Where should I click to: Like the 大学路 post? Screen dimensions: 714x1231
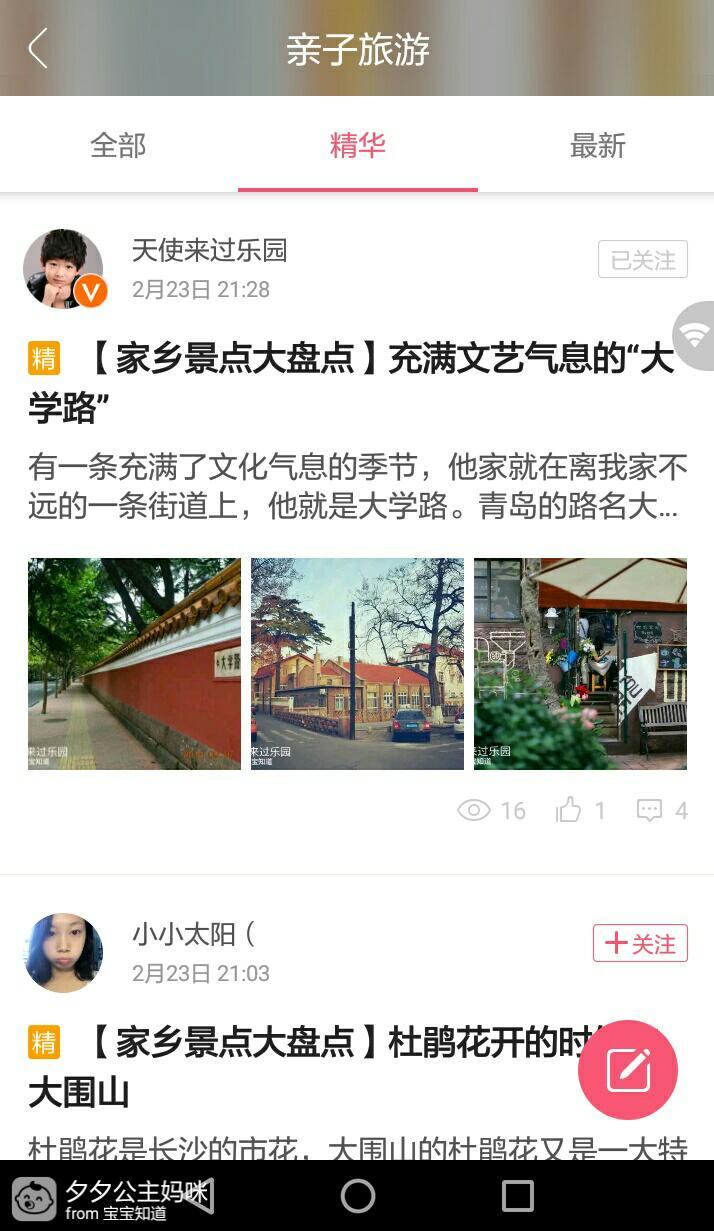tap(581, 810)
